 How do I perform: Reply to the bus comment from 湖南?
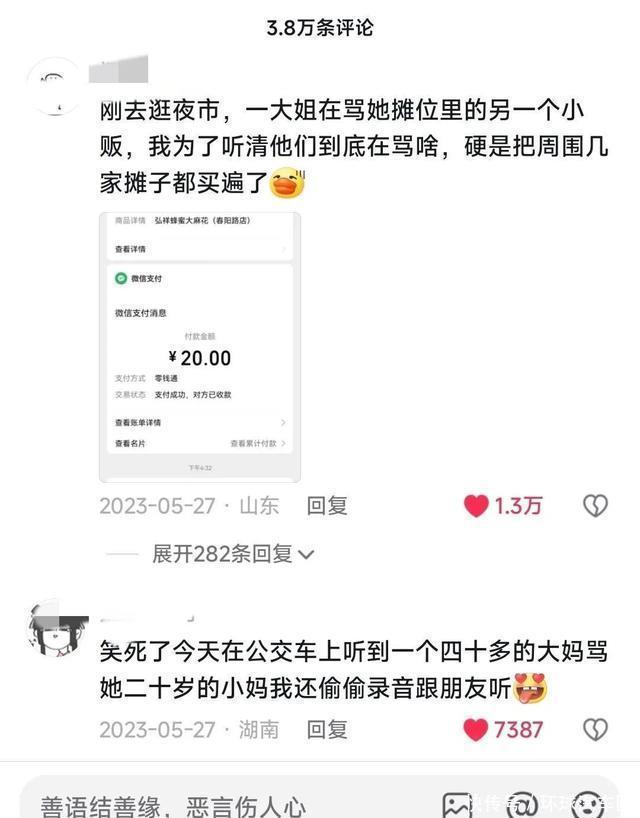[x=327, y=729]
